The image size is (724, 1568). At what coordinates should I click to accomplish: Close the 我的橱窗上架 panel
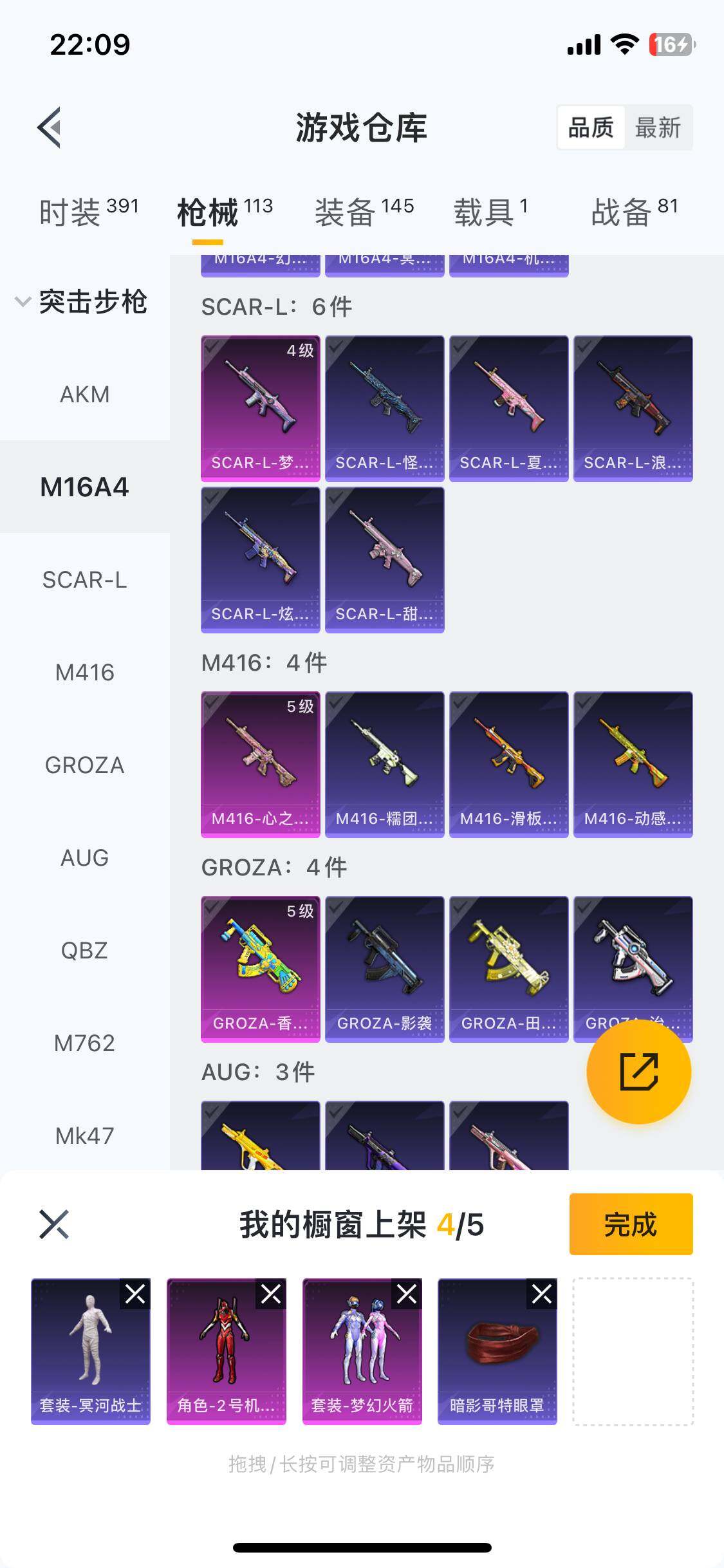tap(54, 1224)
